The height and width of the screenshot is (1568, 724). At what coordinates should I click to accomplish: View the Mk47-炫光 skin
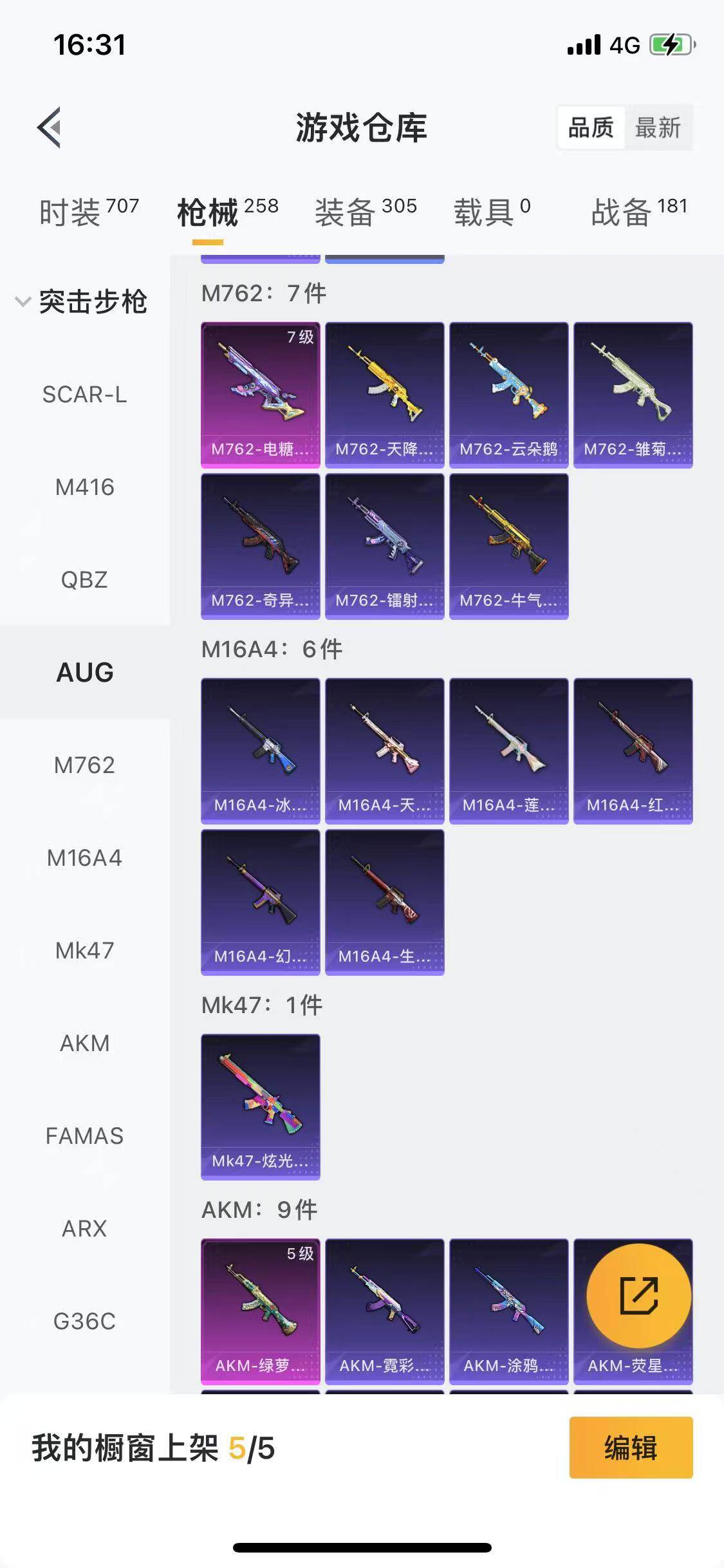[260, 1106]
